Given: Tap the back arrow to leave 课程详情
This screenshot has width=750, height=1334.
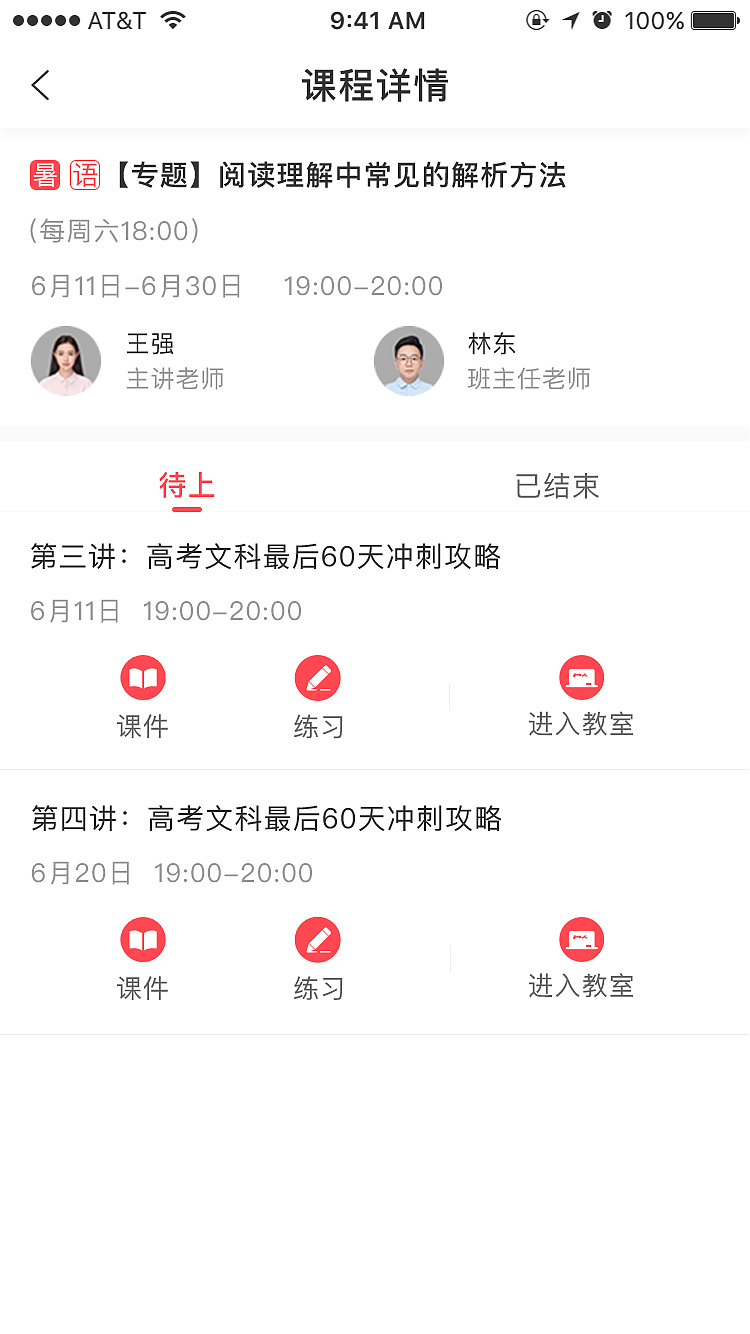Looking at the screenshot, I should (x=40, y=85).
